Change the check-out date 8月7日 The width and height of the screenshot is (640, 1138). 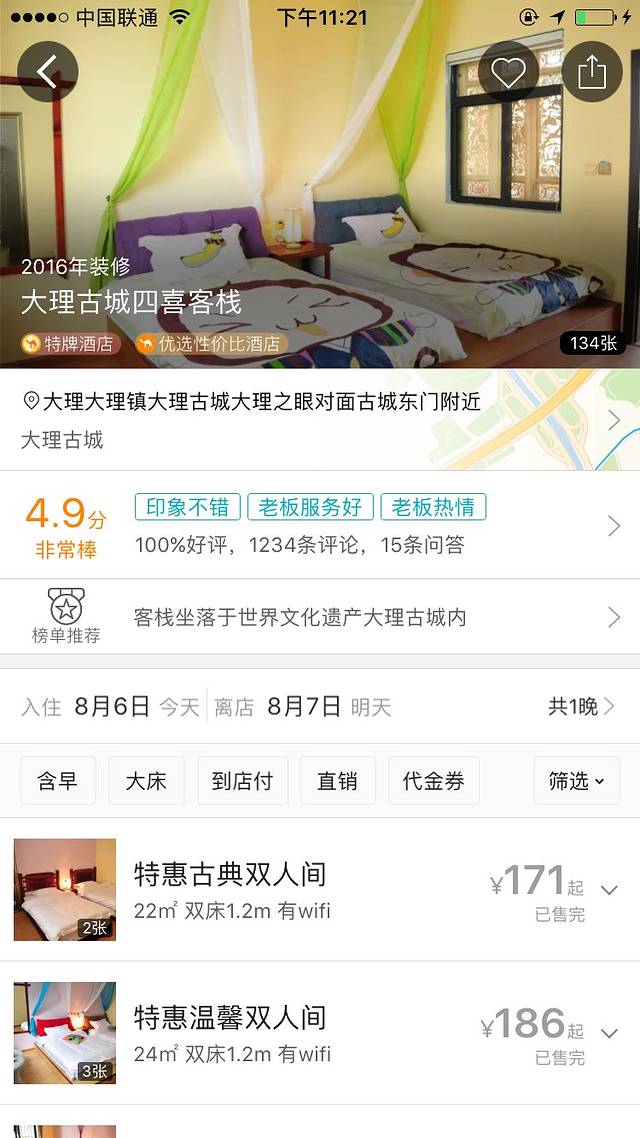click(304, 707)
